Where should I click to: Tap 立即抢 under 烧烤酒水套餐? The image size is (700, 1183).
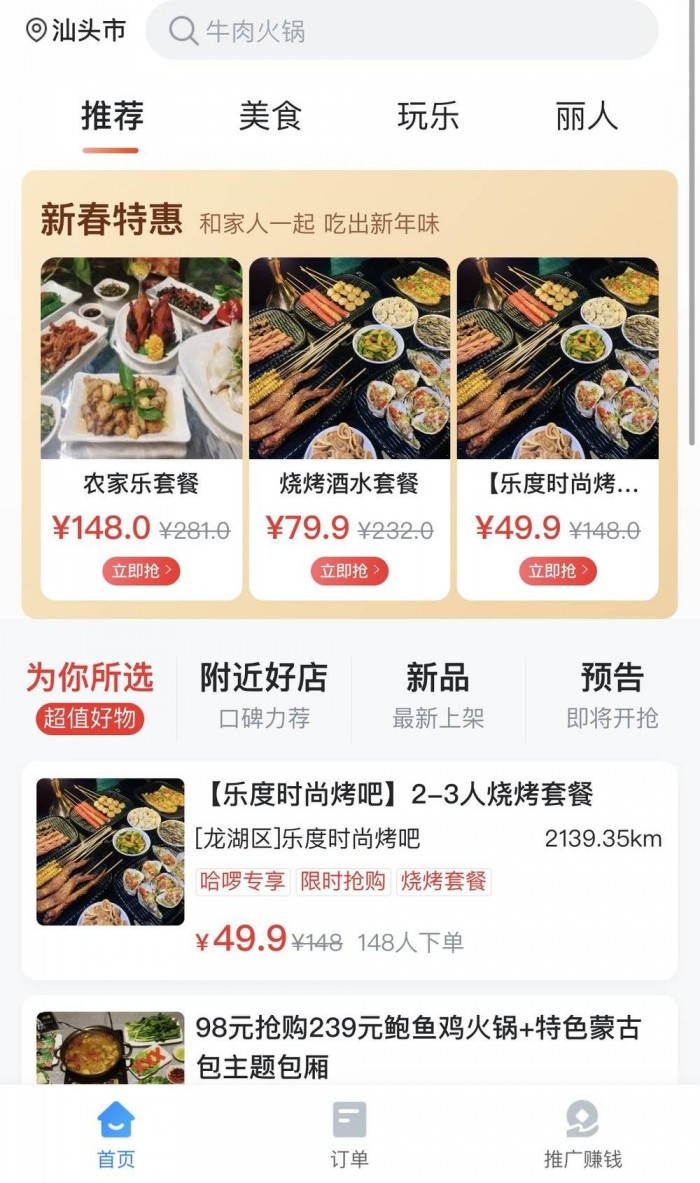pyautogui.click(x=349, y=571)
